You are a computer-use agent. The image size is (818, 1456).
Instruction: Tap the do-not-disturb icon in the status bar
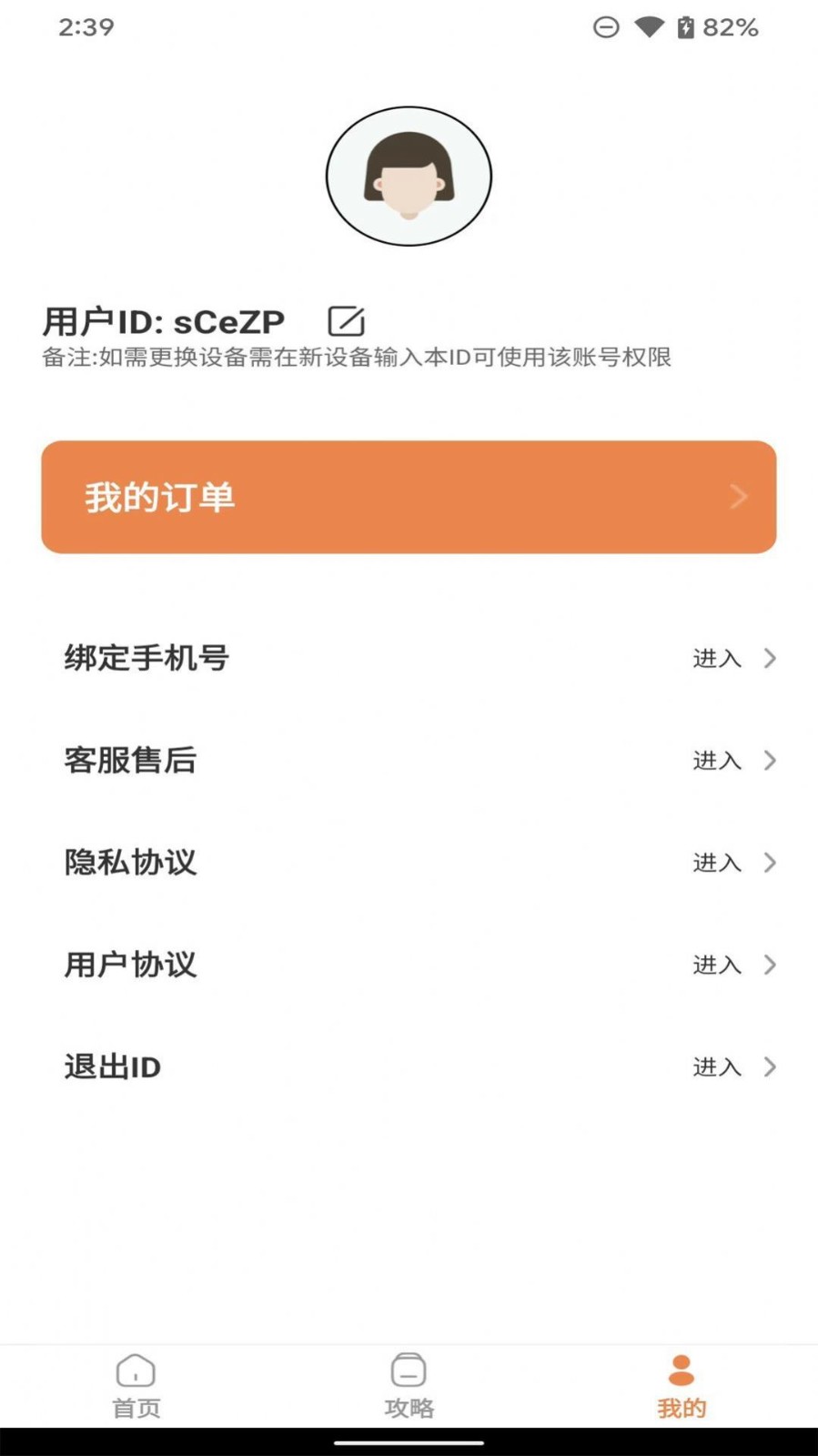[606, 27]
